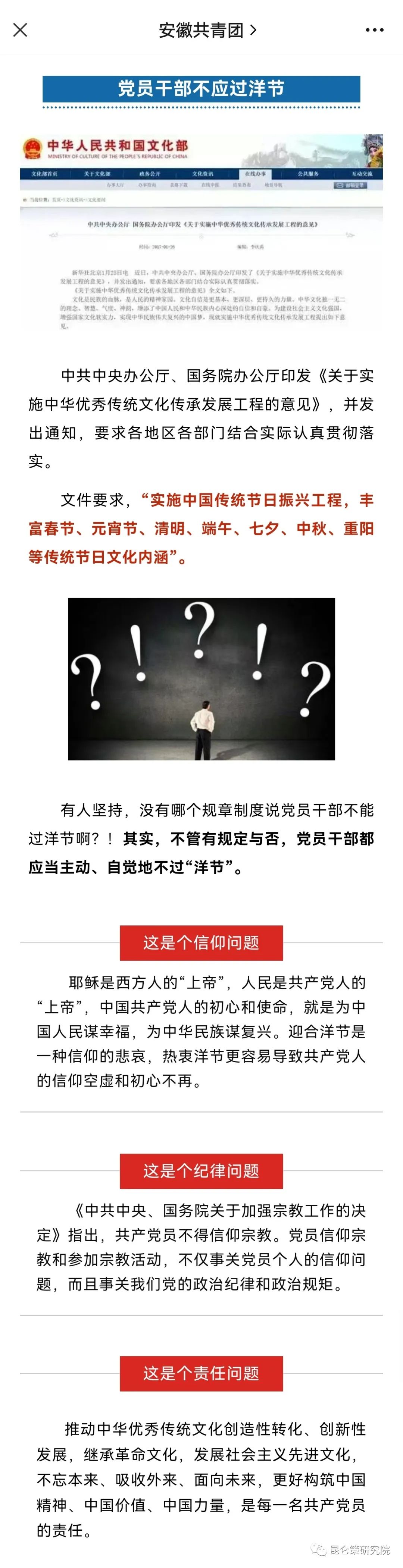The height and width of the screenshot is (1568, 403).
Task: View the Ministry of Culture screenshot image
Action: [x=201, y=233]
